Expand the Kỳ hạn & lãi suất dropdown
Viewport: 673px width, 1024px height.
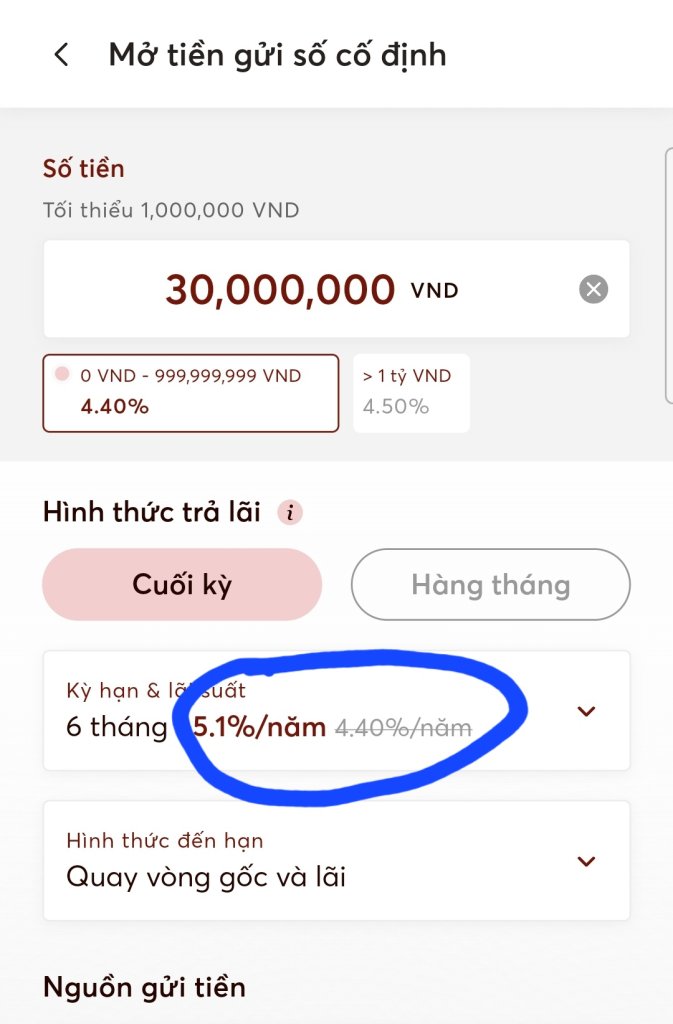587,711
